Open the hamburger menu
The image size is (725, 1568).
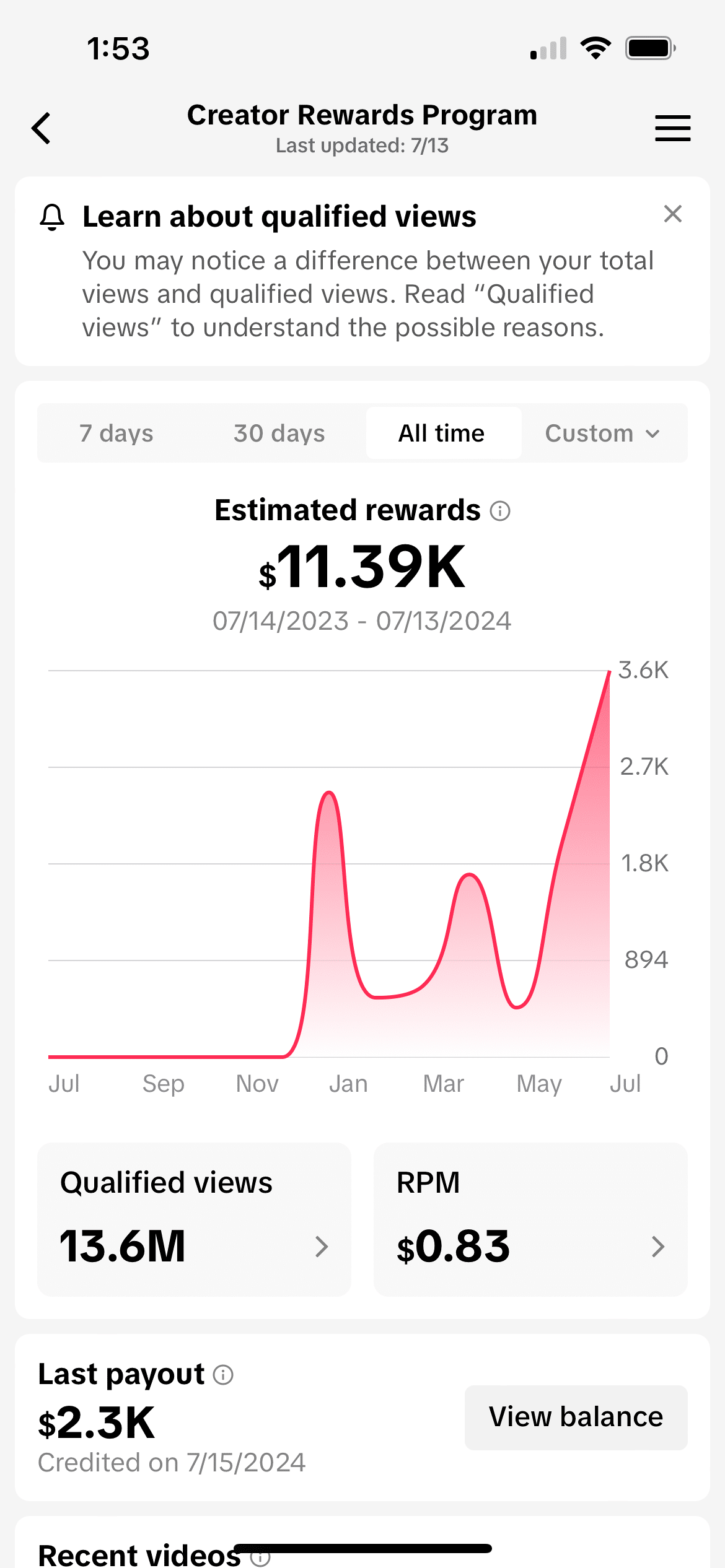[x=672, y=128]
